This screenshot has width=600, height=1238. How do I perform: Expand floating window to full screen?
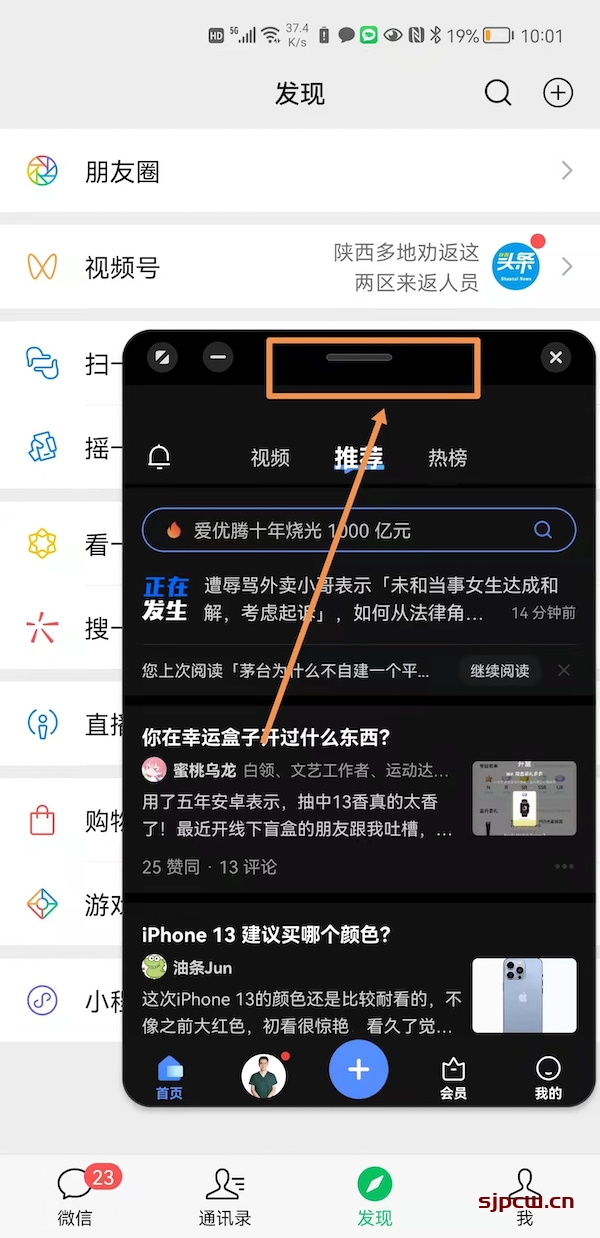coord(162,357)
